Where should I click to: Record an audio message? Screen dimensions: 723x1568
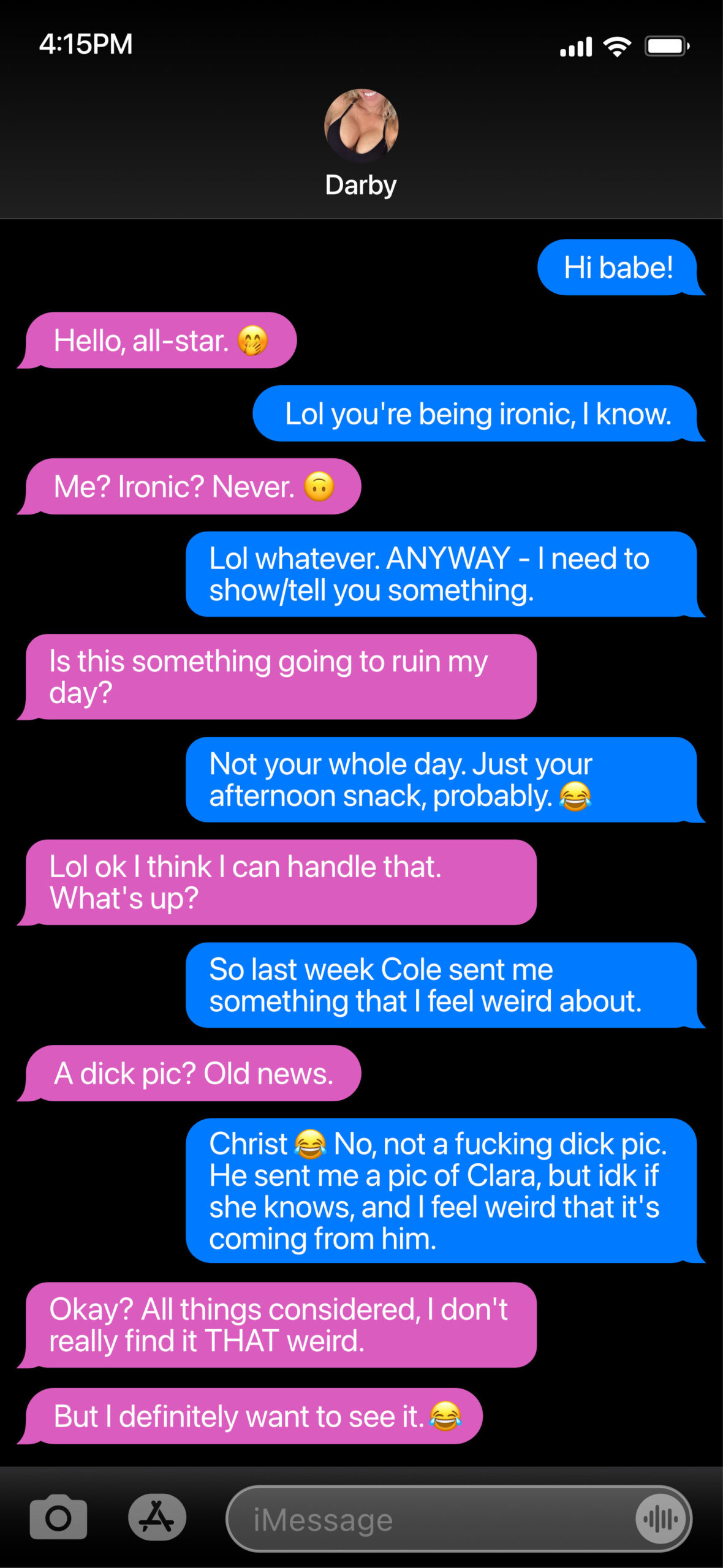pos(661,1519)
